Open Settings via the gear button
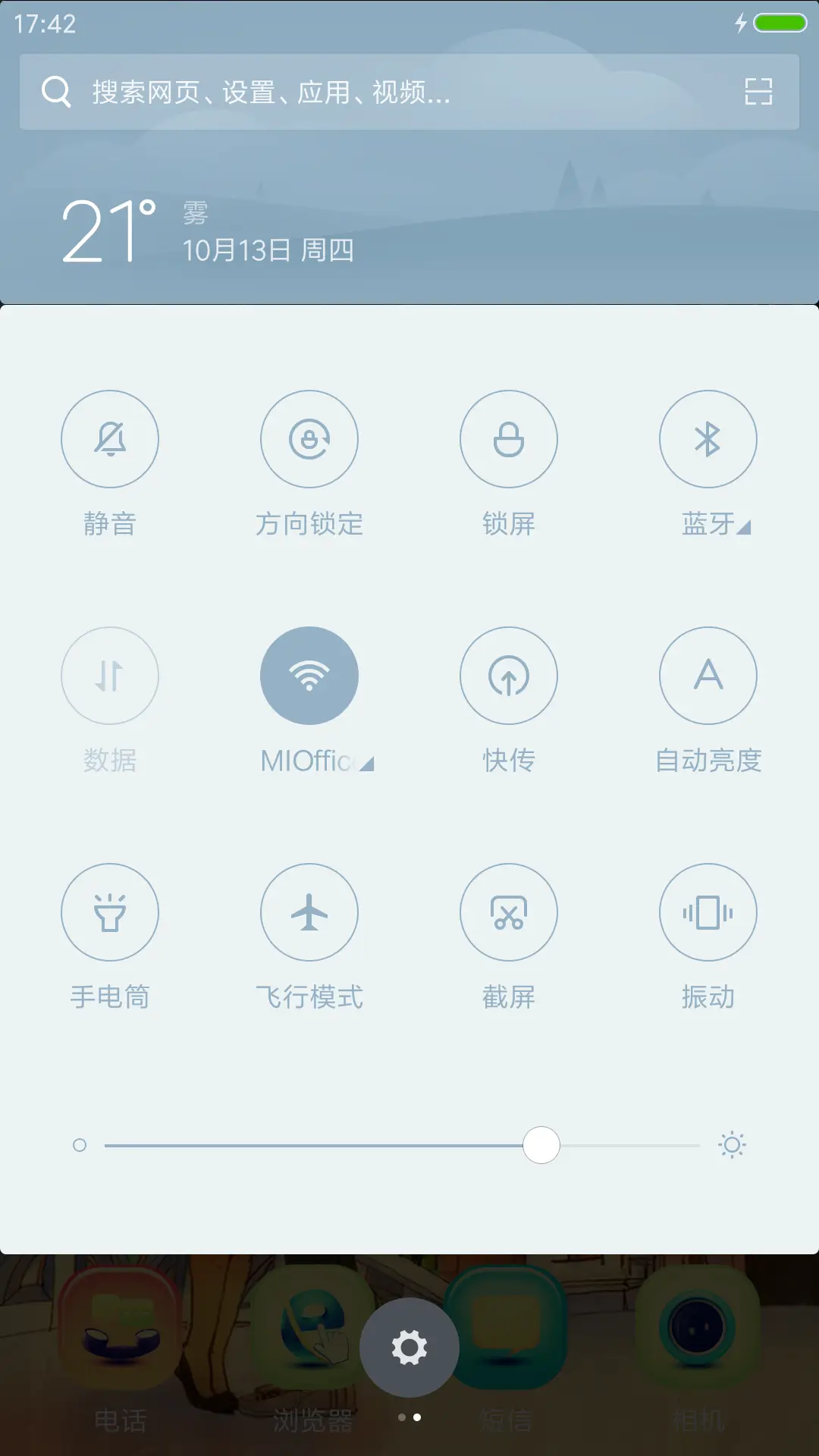 coord(409,1345)
